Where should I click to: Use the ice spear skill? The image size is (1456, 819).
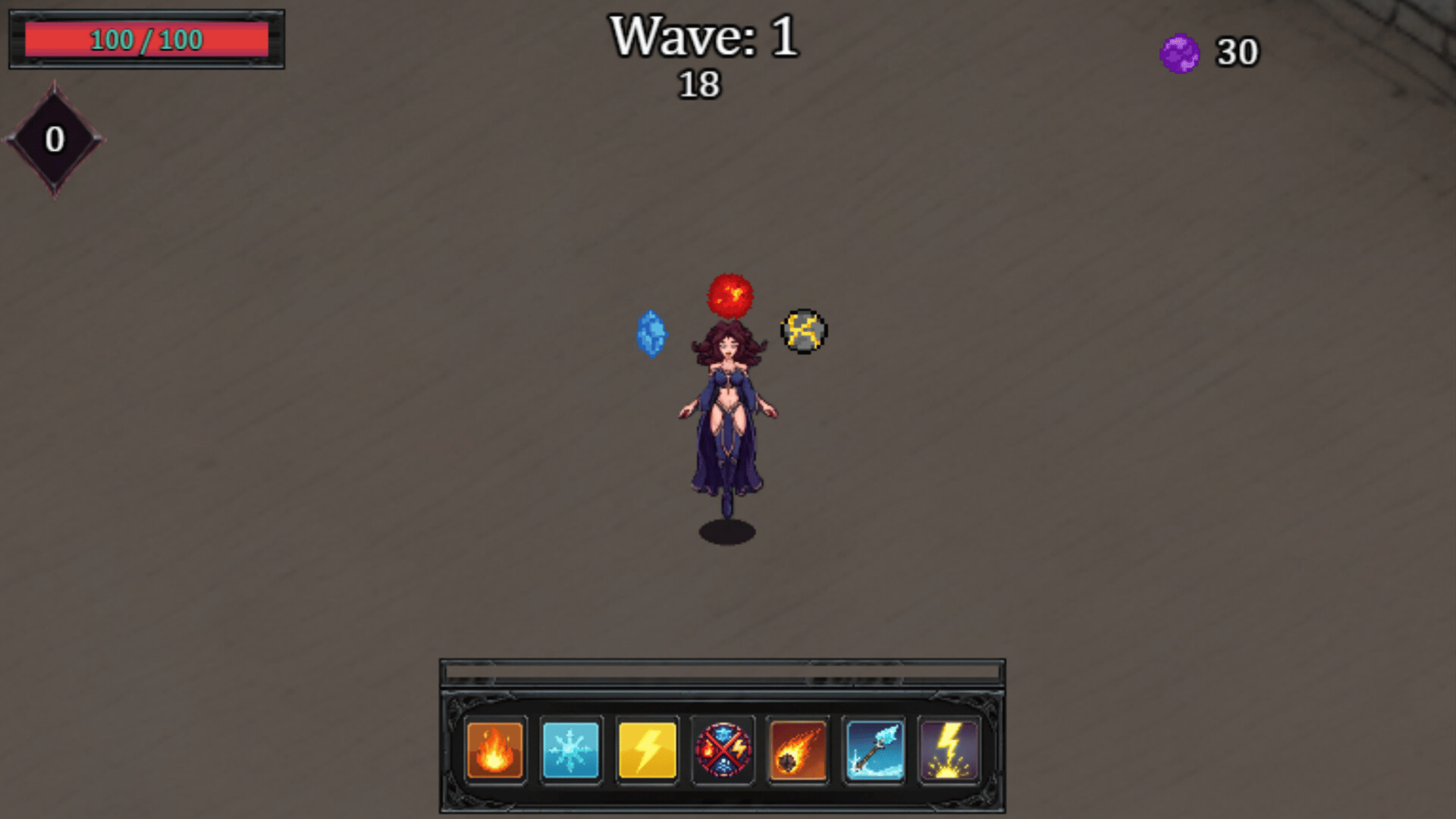coord(874,750)
